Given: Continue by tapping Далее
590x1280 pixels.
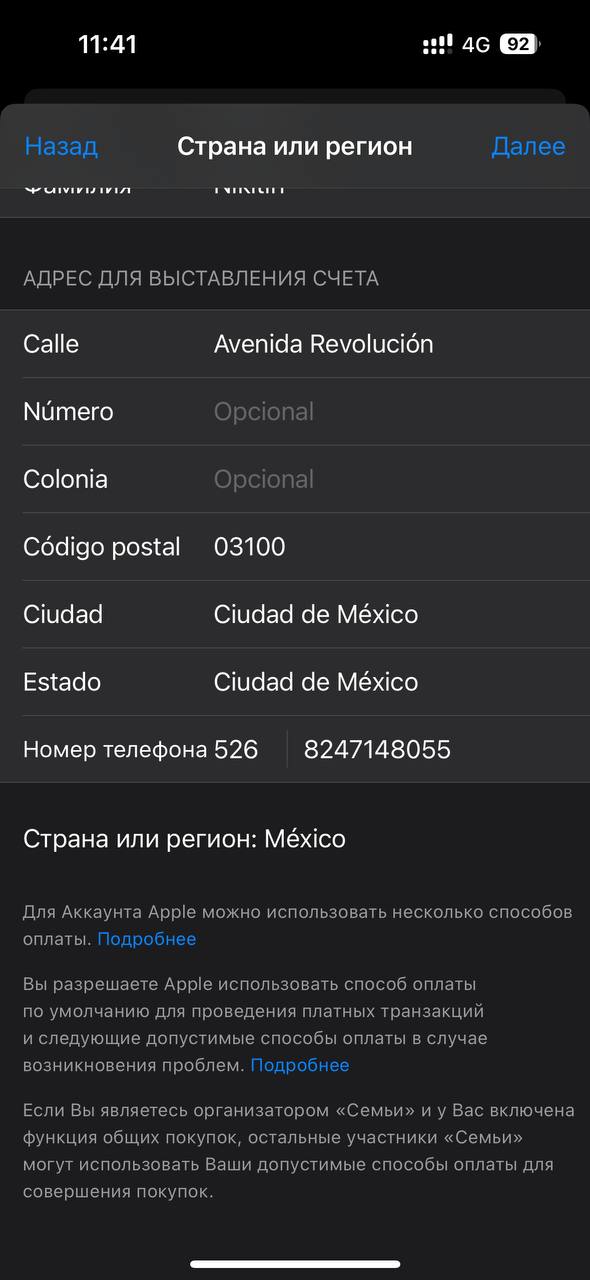Looking at the screenshot, I should (x=528, y=146).
